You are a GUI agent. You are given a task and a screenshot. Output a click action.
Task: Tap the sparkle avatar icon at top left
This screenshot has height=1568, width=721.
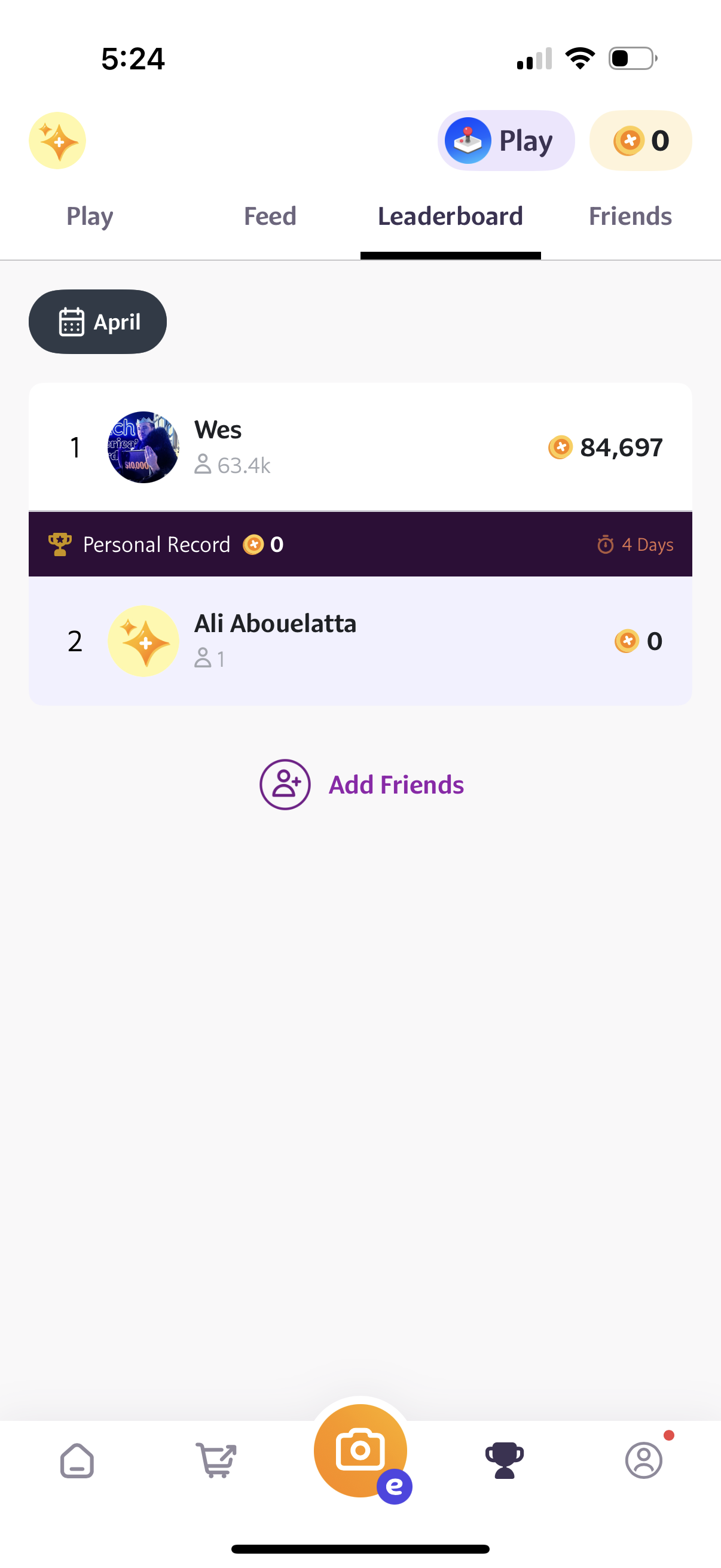(x=57, y=141)
